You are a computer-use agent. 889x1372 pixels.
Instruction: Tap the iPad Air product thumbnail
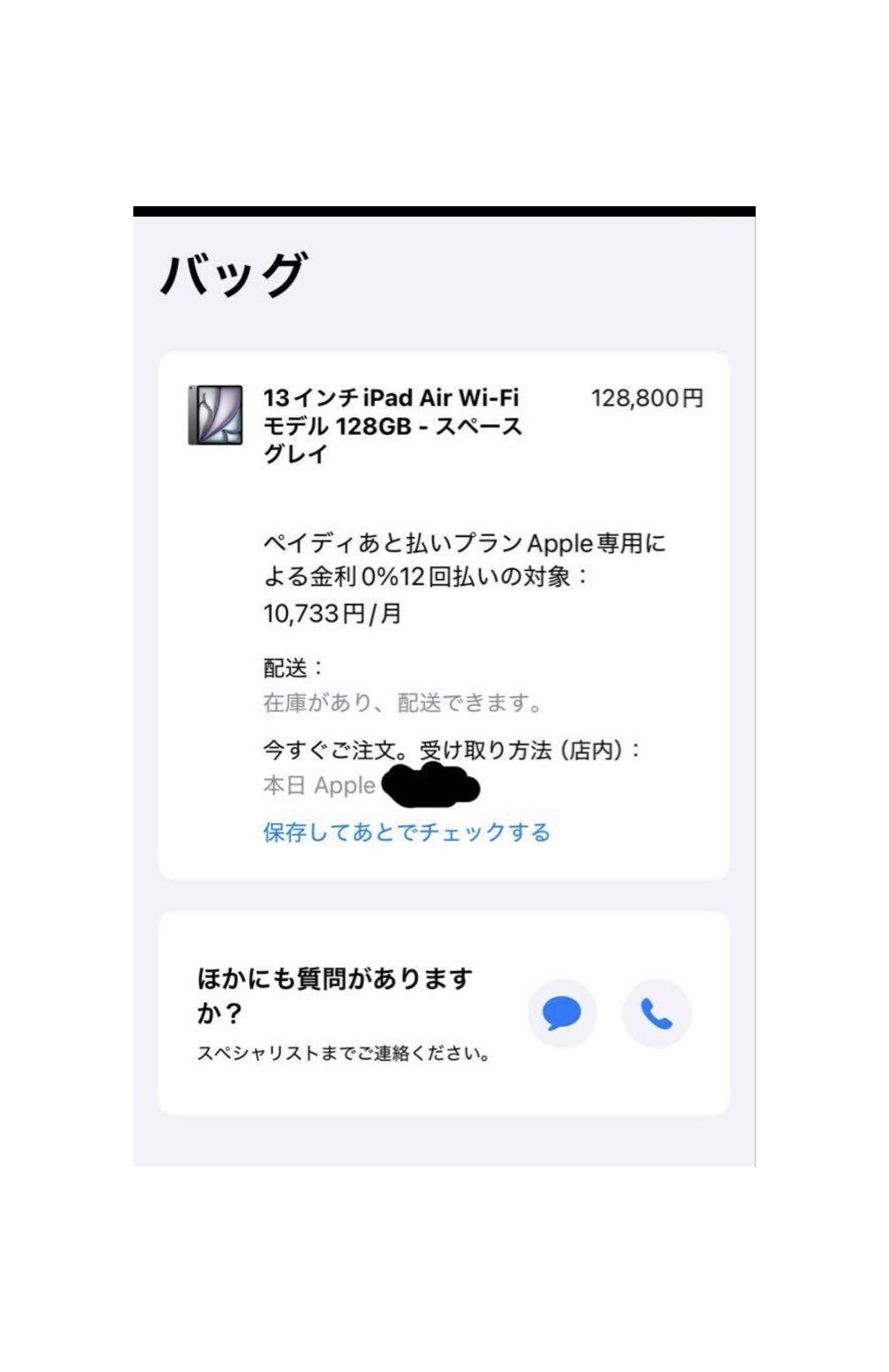coord(215,414)
